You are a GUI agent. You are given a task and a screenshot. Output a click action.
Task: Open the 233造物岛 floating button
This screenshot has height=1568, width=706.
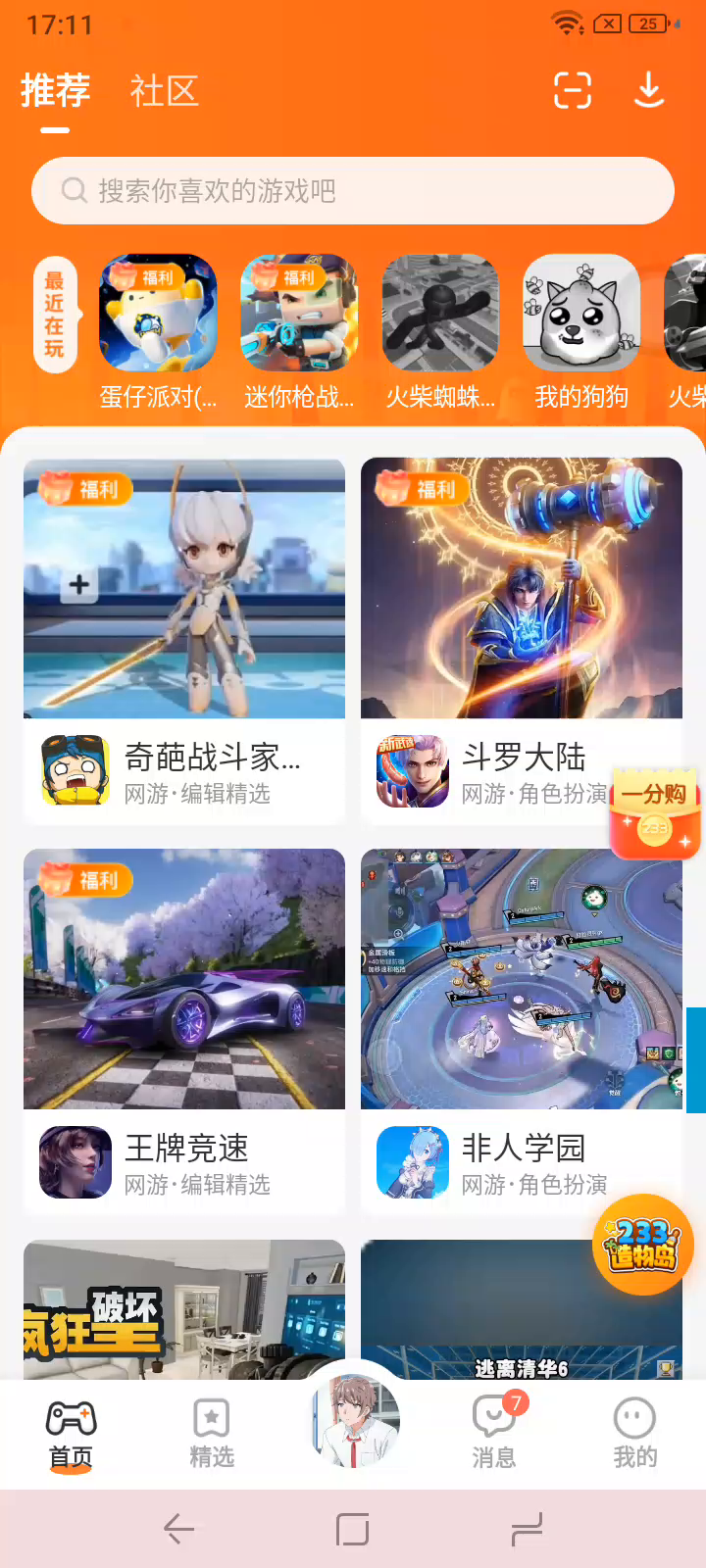point(643,1245)
